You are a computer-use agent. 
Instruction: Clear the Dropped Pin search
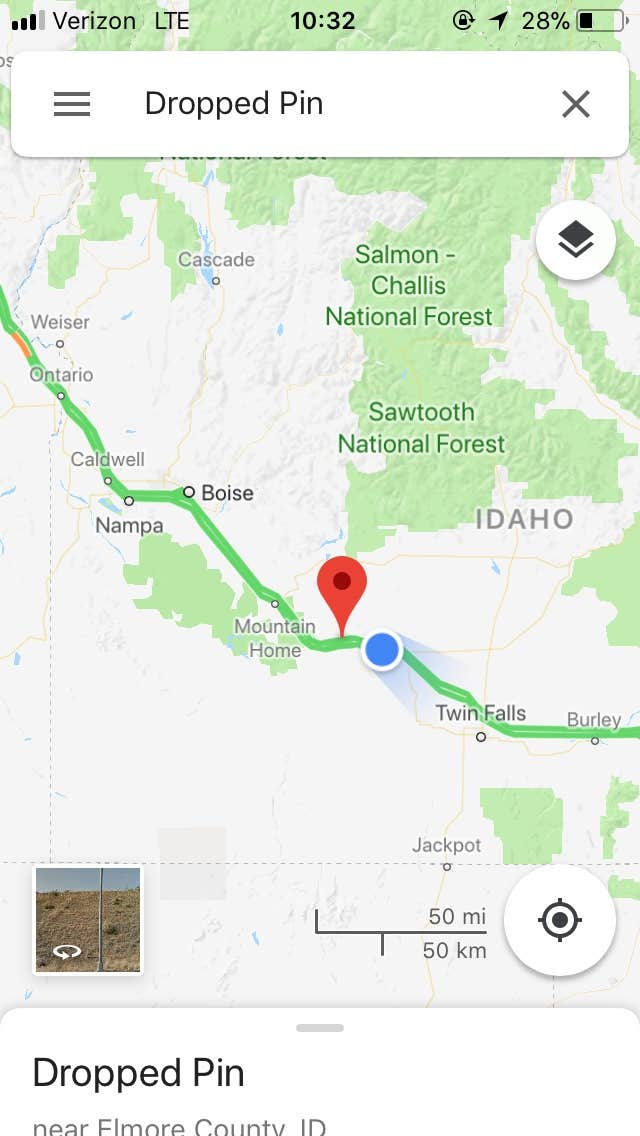click(575, 104)
